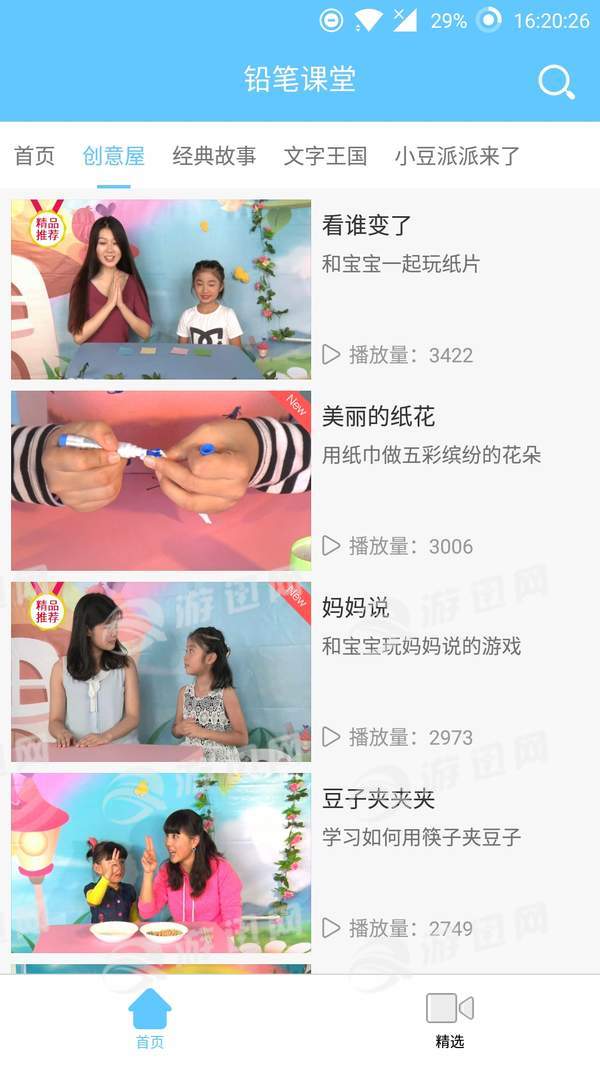
Task: Switch to the 首页 top tab
Action: click(34, 156)
